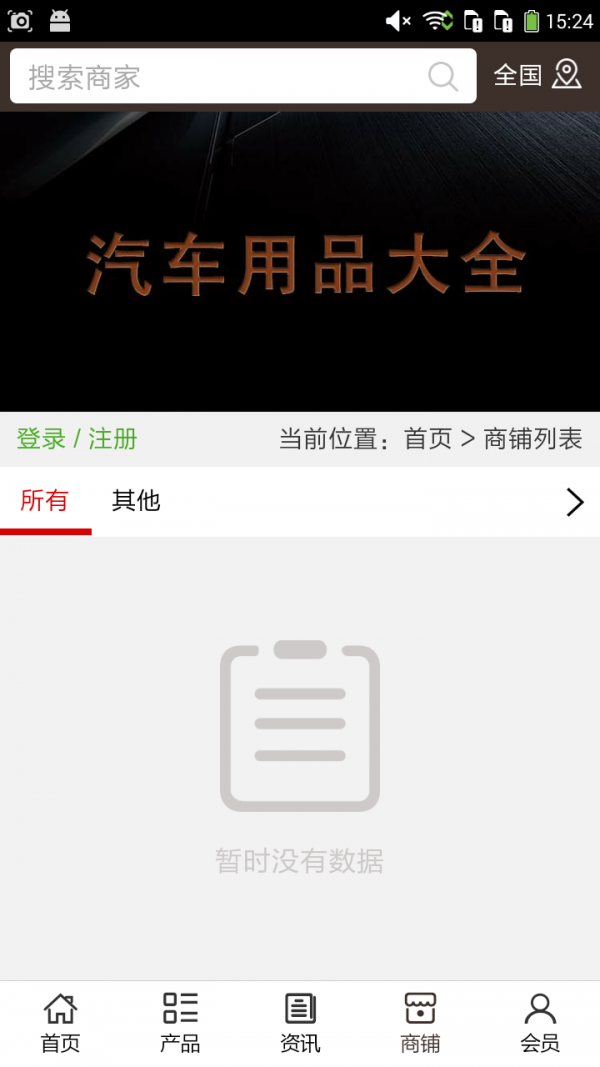This screenshot has width=600, height=1067.
Task: Open the 登录 / 注册 link
Action: 77,439
